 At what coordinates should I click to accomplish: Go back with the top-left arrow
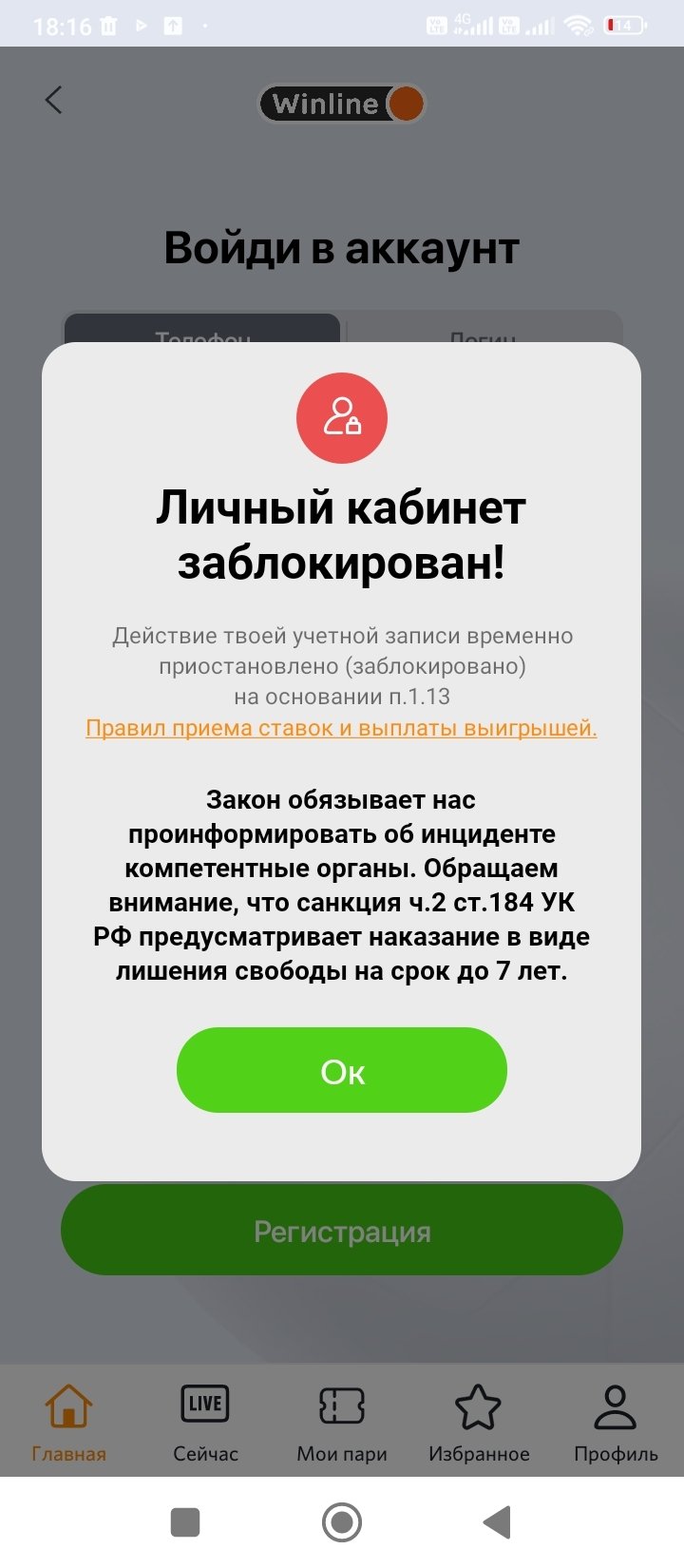(x=54, y=100)
